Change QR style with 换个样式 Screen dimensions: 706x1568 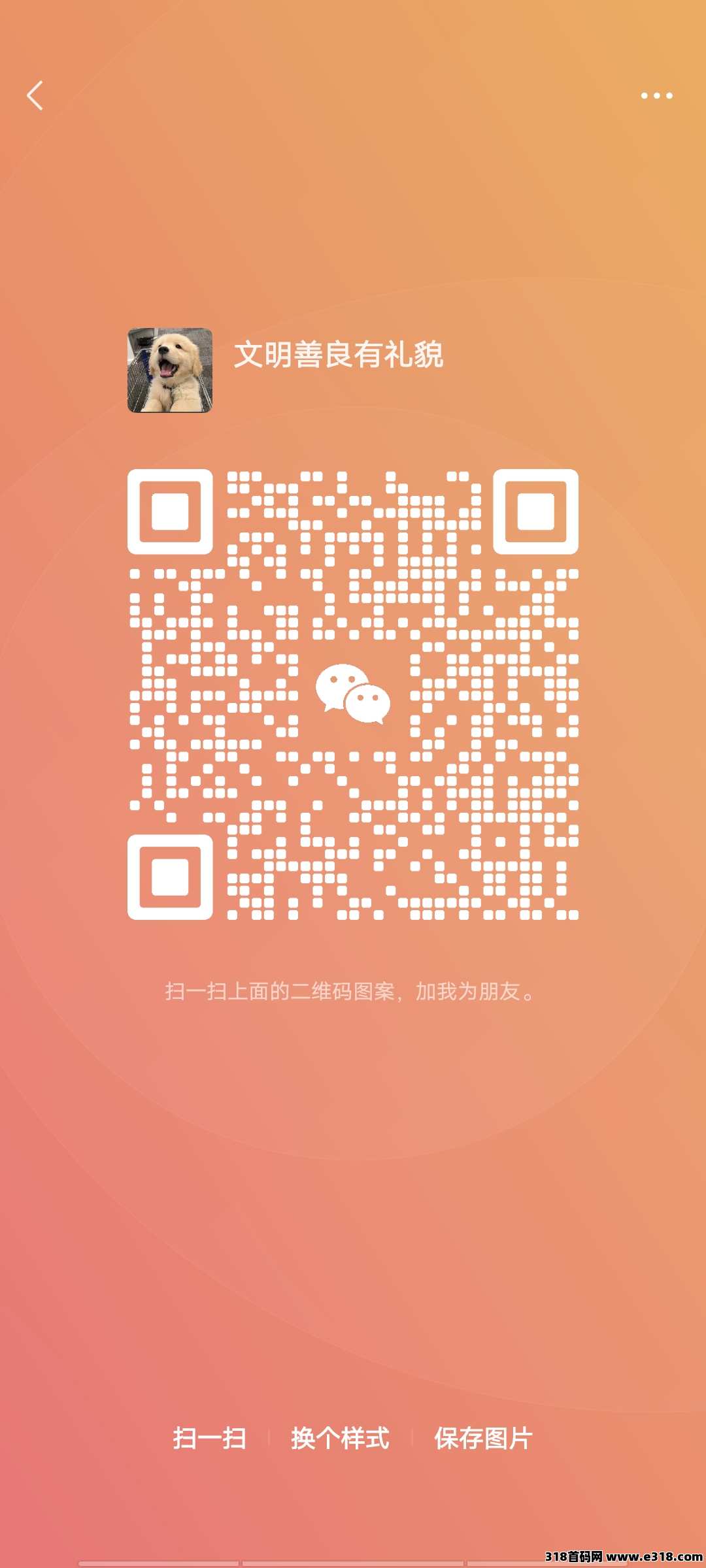tap(340, 1438)
